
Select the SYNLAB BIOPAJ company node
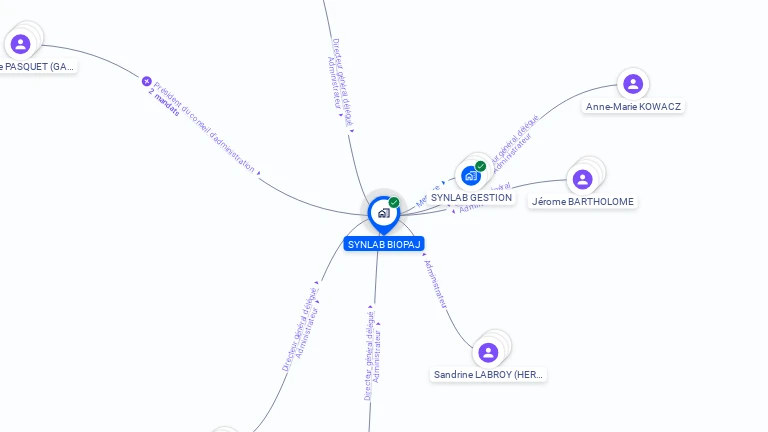point(383,213)
